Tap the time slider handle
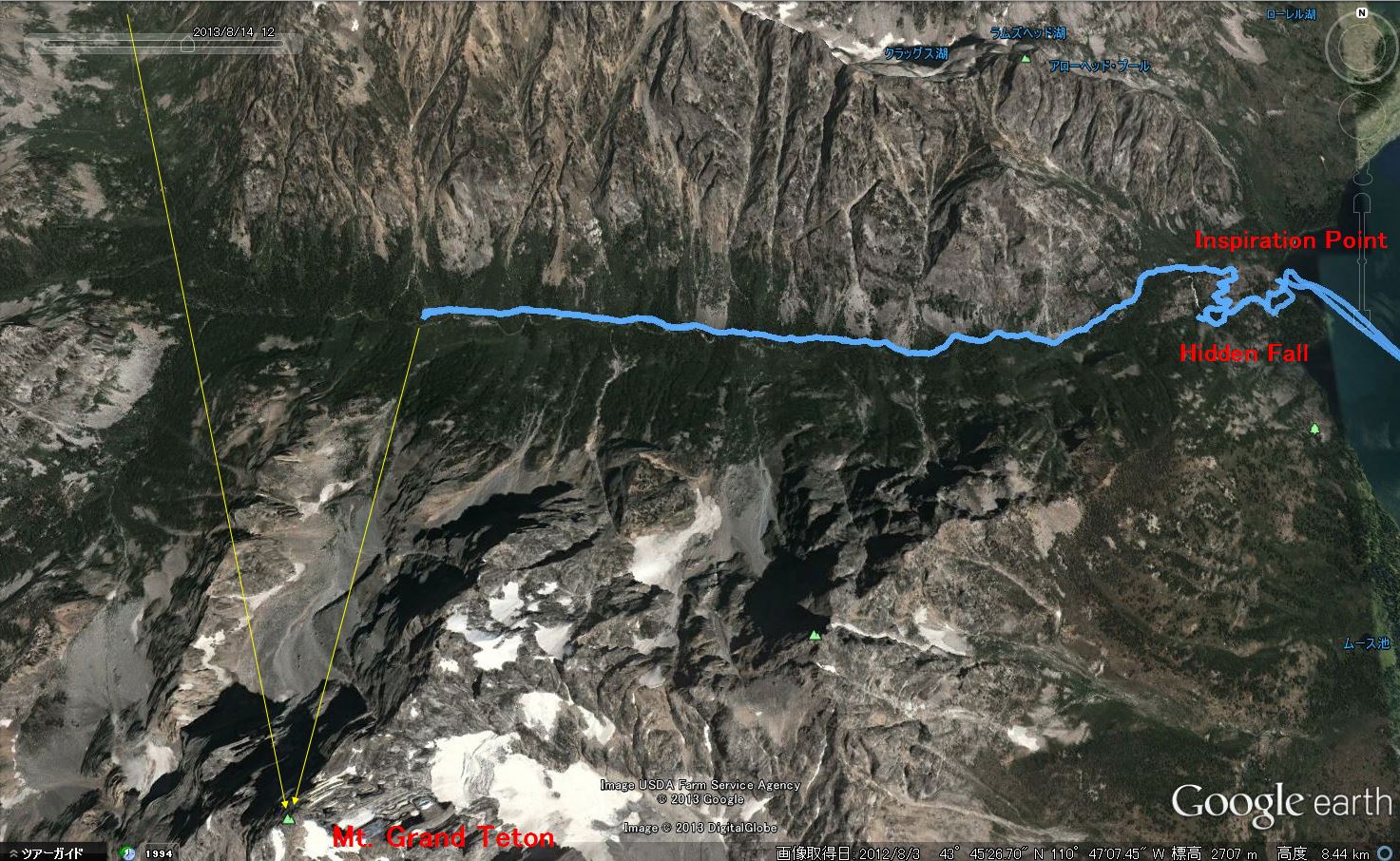 click(x=187, y=44)
